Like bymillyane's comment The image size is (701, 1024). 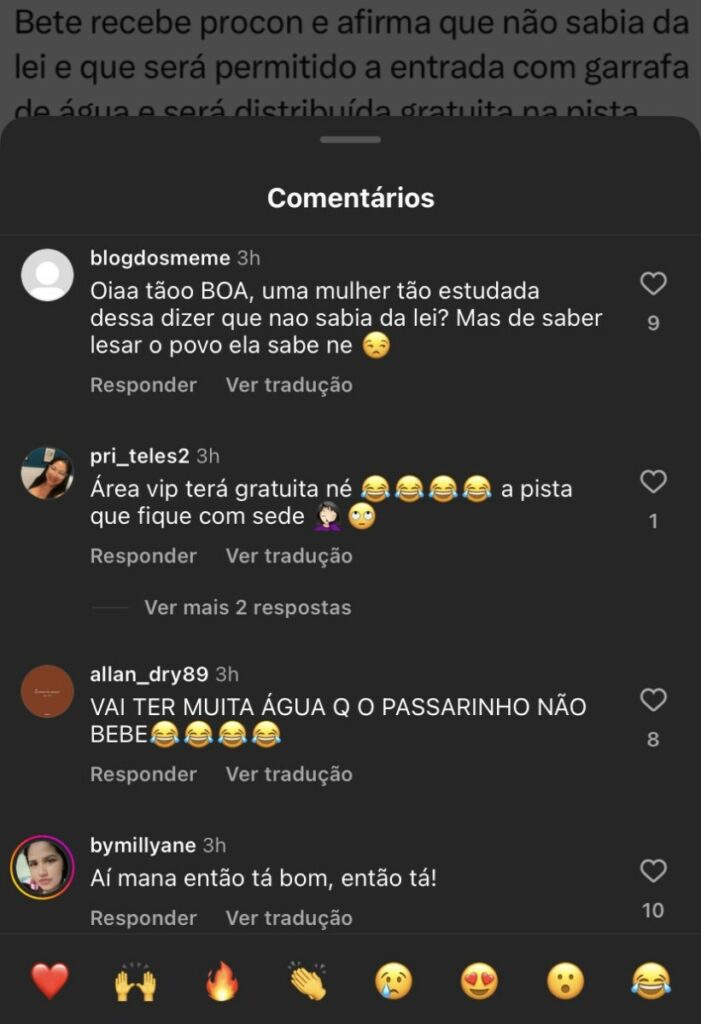(x=653, y=871)
